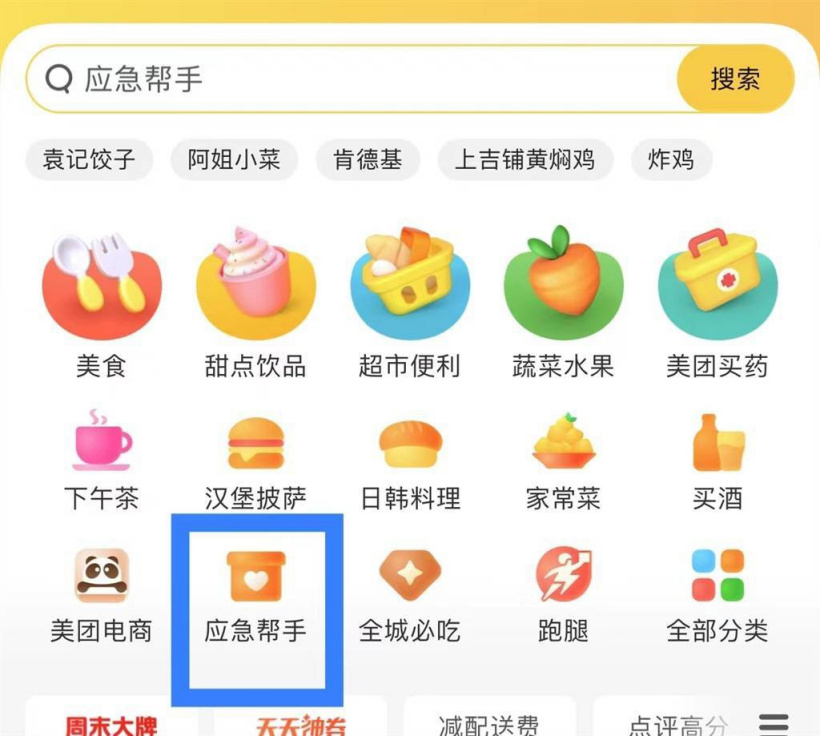Screen dimensions: 820x736
Task: Browse the 蔬菜水果 category
Action: click(563, 300)
